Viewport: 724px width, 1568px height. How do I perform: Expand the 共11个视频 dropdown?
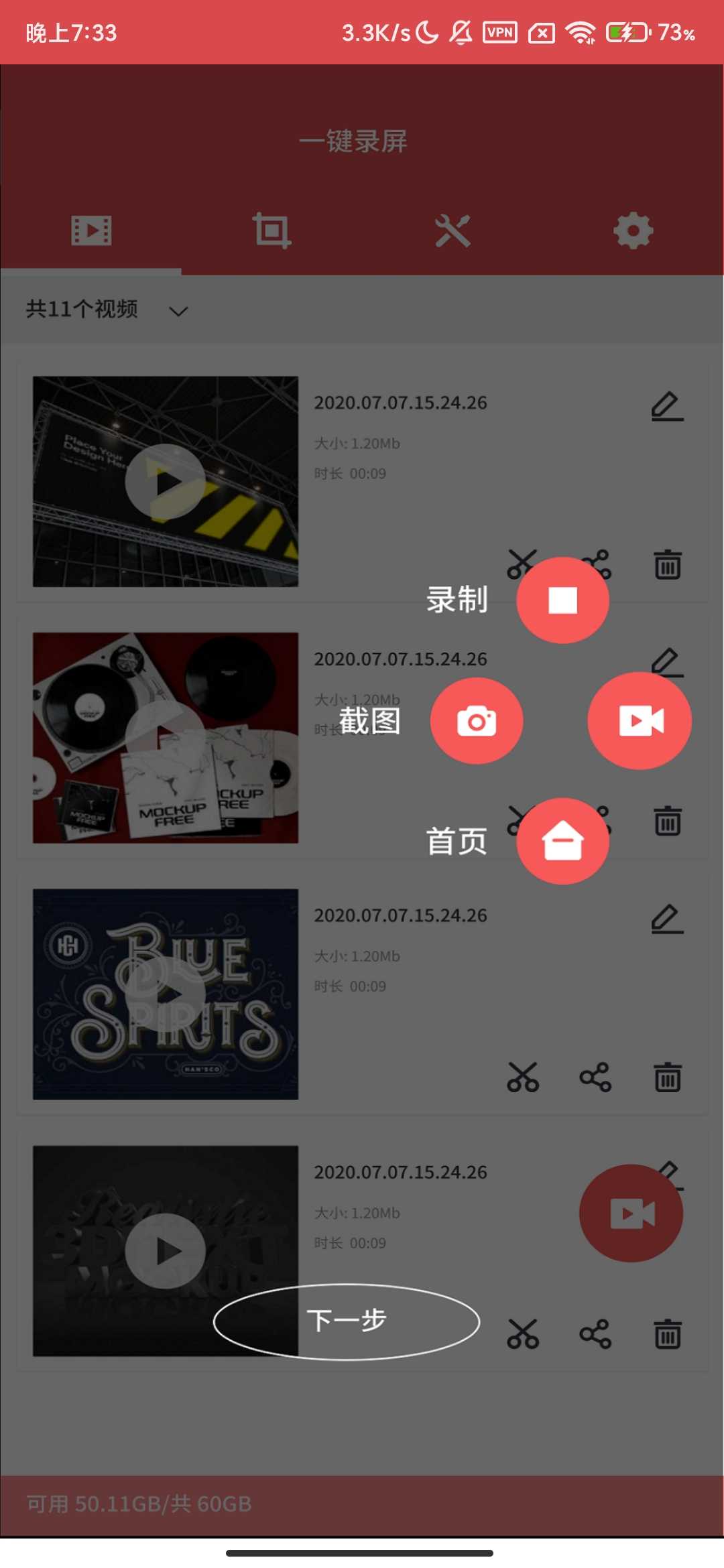pos(178,310)
